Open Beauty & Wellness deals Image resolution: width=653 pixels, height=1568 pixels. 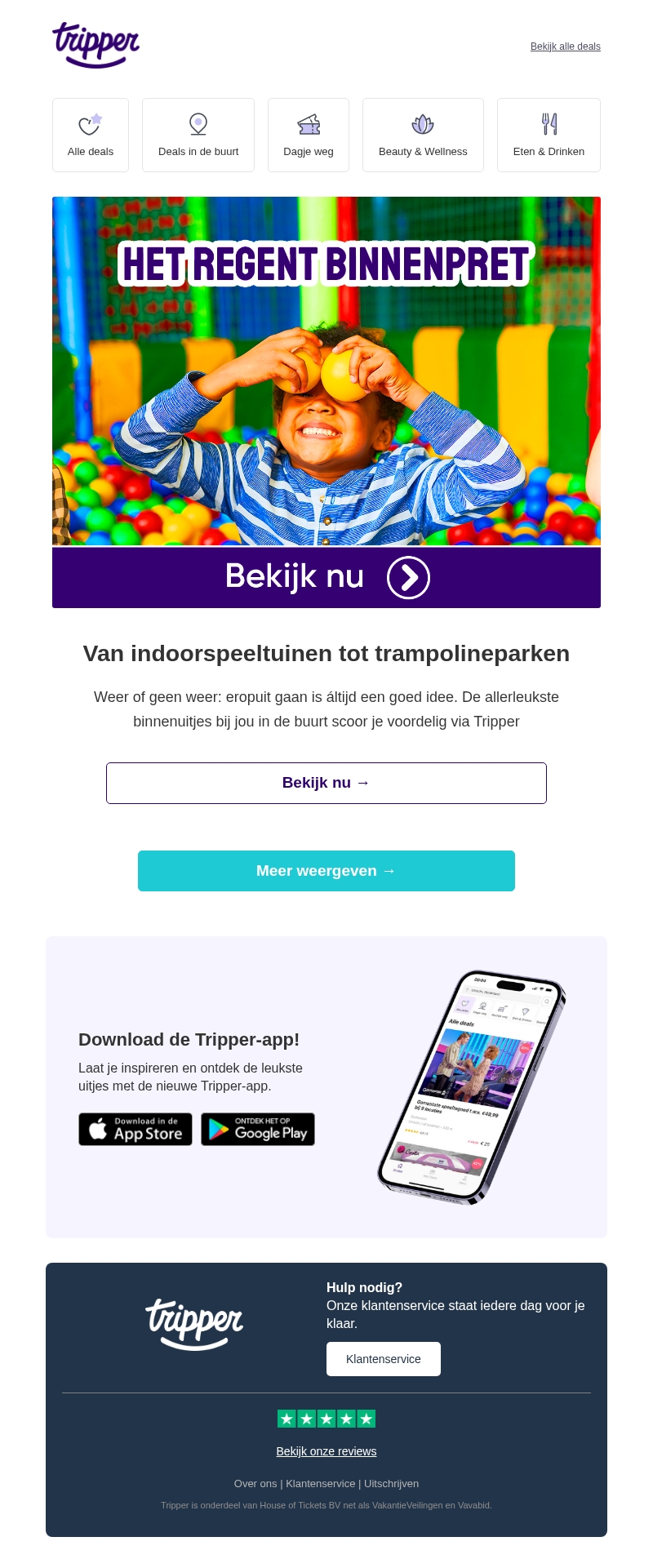click(423, 135)
